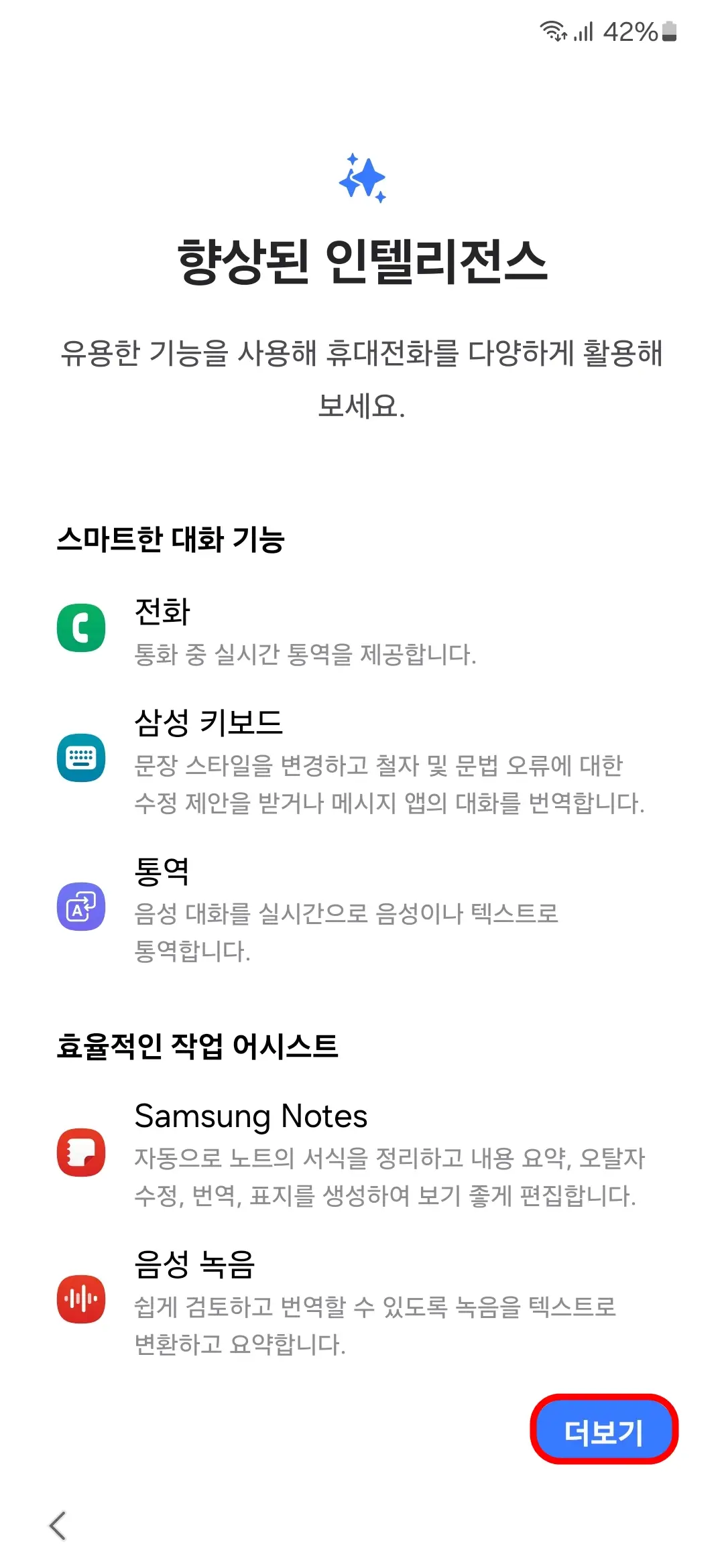The height and width of the screenshot is (1568, 724).
Task: Select the Samsung Notes label text
Action: click(251, 1114)
